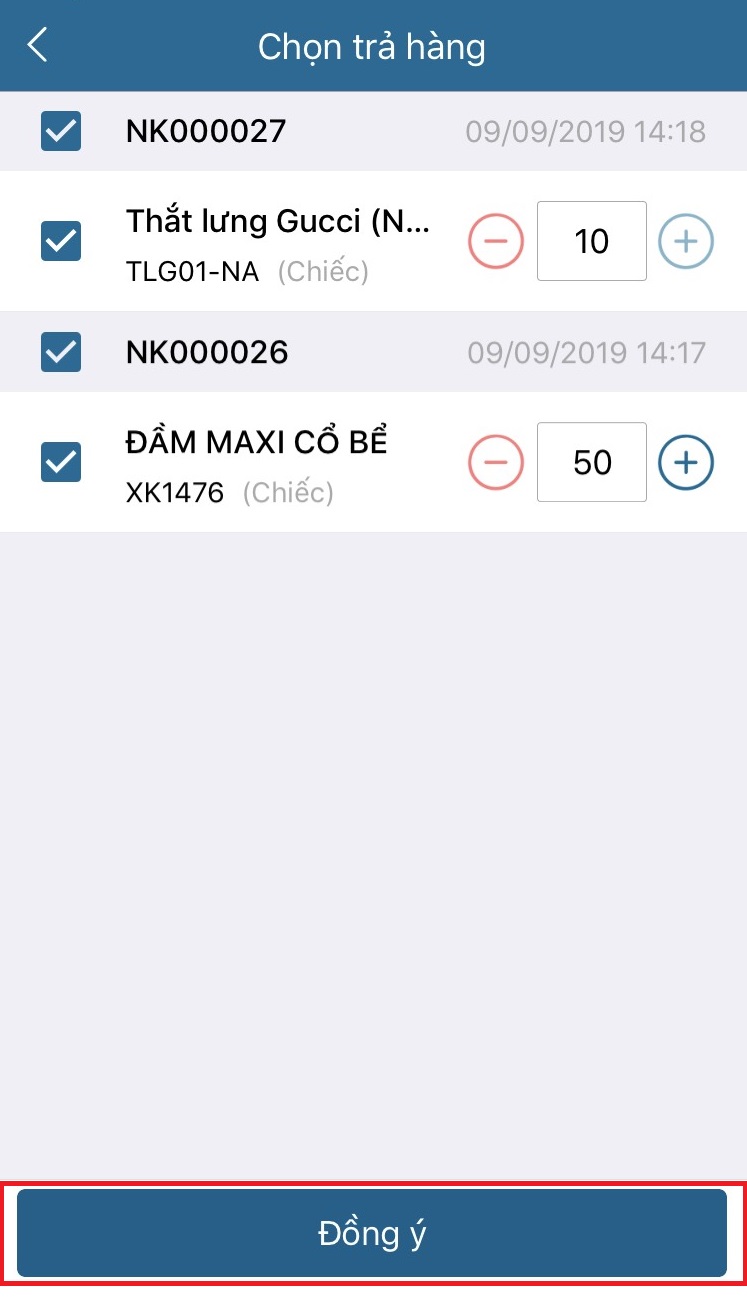Viewport: 747px width, 1297px height.
Task: Decrease quantity of Thắt lưng Gucci
Action: coord(496,241)
